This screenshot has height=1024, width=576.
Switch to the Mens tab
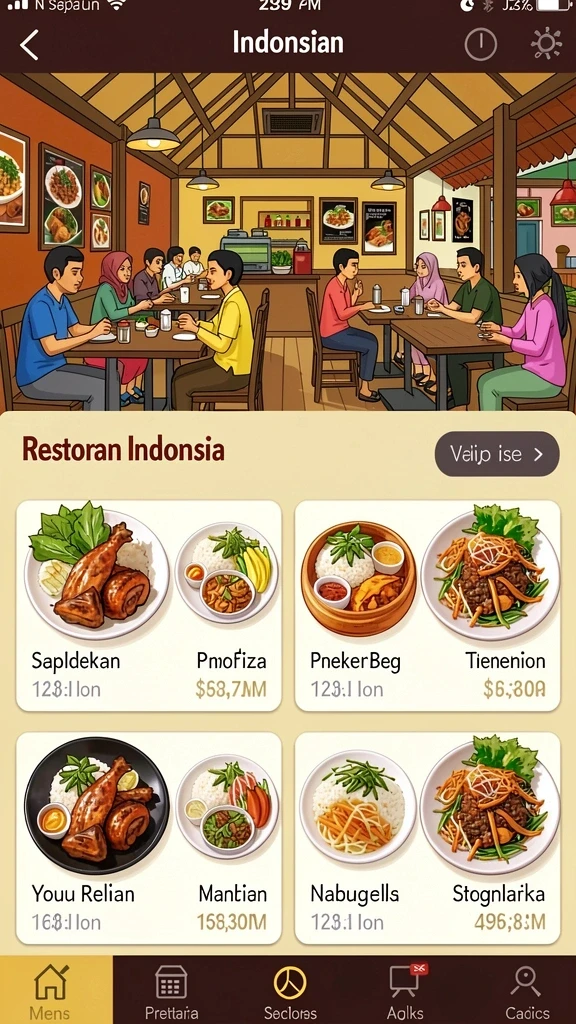52,990
